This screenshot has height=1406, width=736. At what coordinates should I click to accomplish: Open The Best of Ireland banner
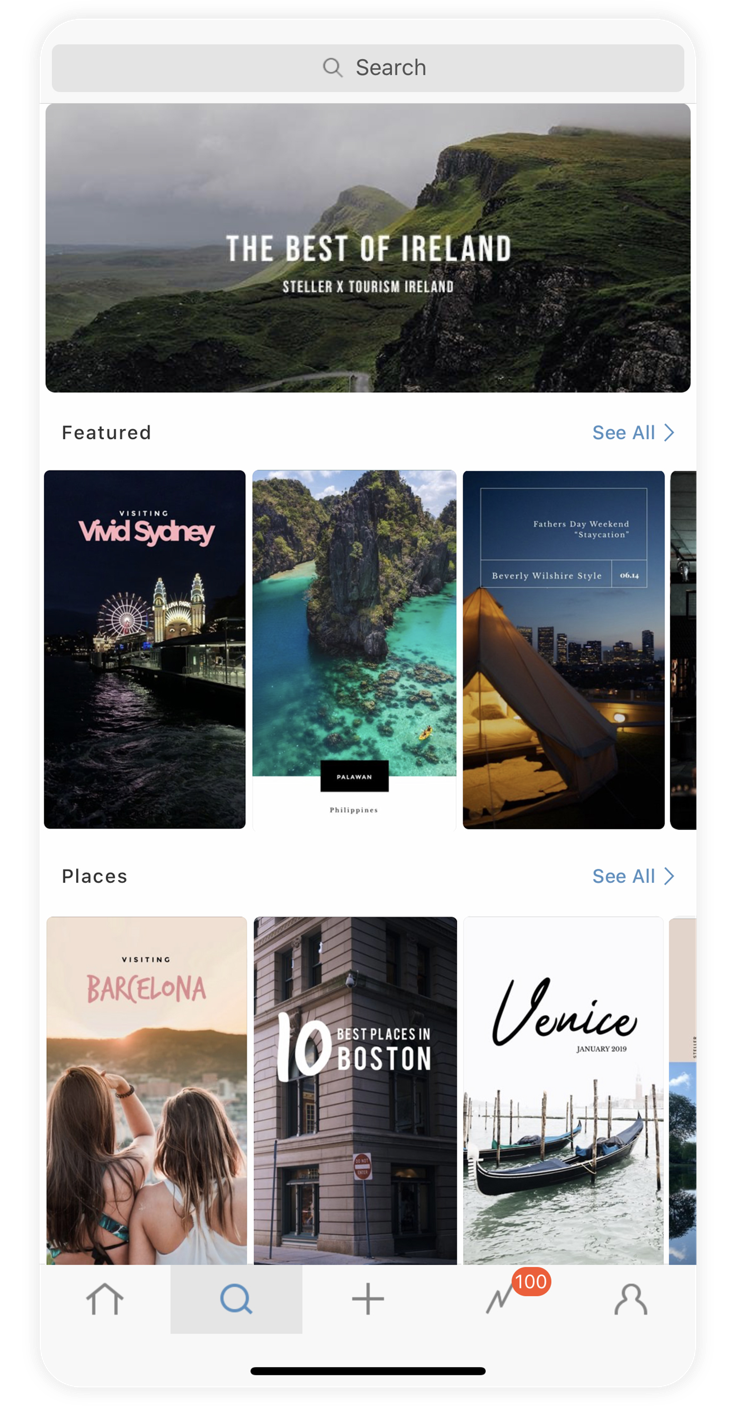(x=368, y=248)
